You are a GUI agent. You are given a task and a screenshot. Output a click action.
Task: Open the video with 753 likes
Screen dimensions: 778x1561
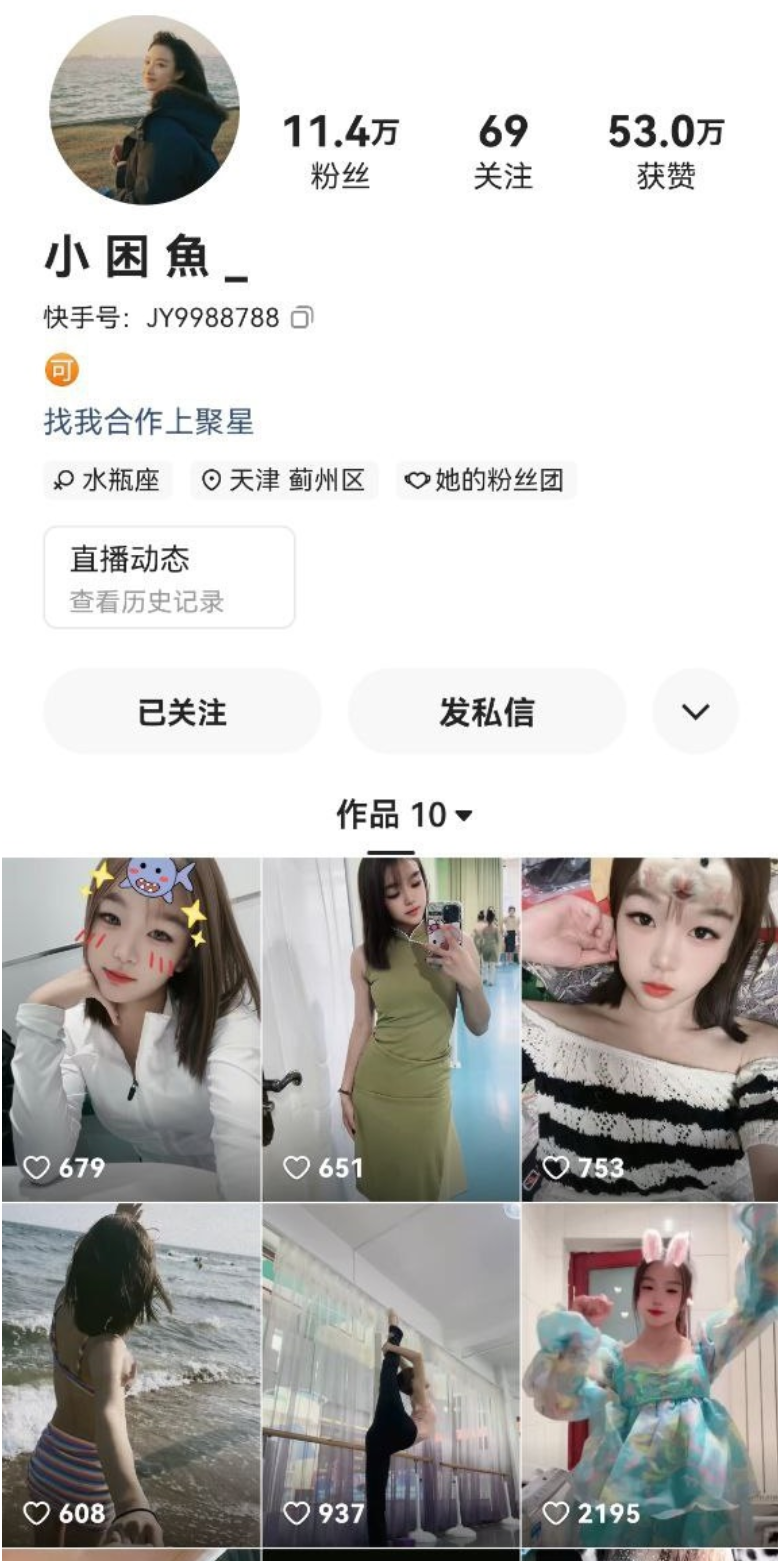650,1029
